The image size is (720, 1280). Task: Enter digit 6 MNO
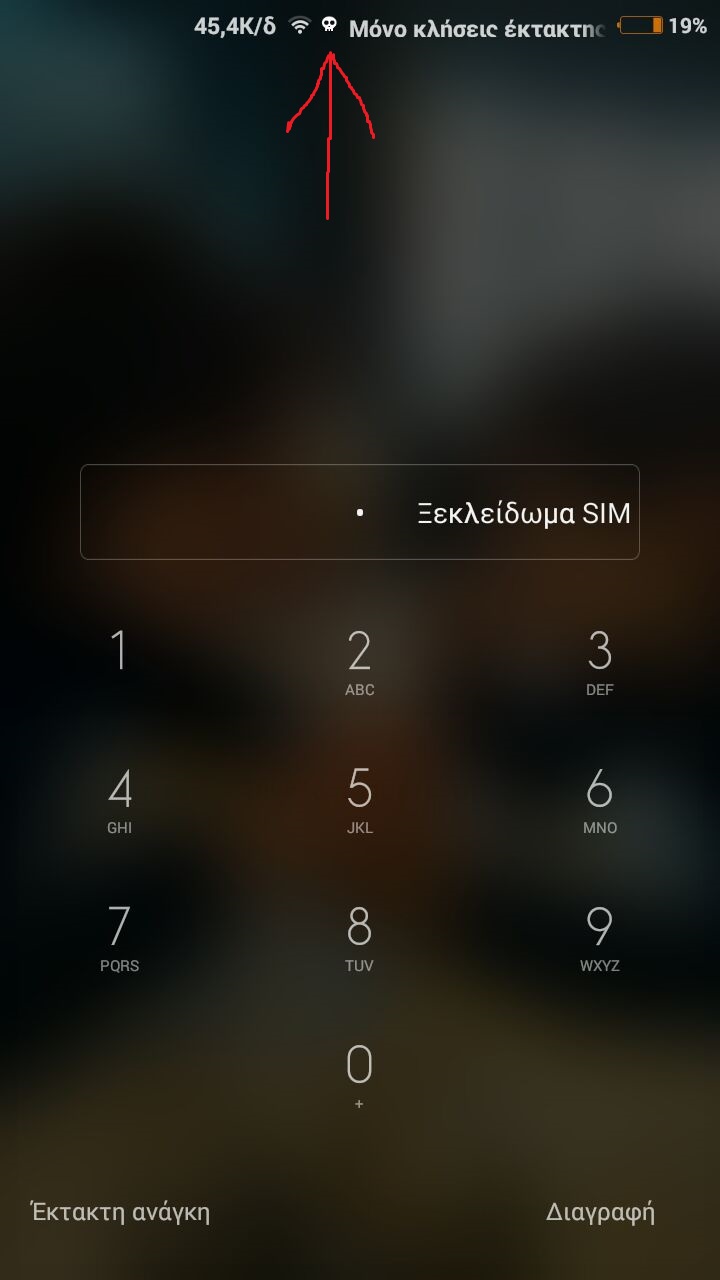click(599, 800)
